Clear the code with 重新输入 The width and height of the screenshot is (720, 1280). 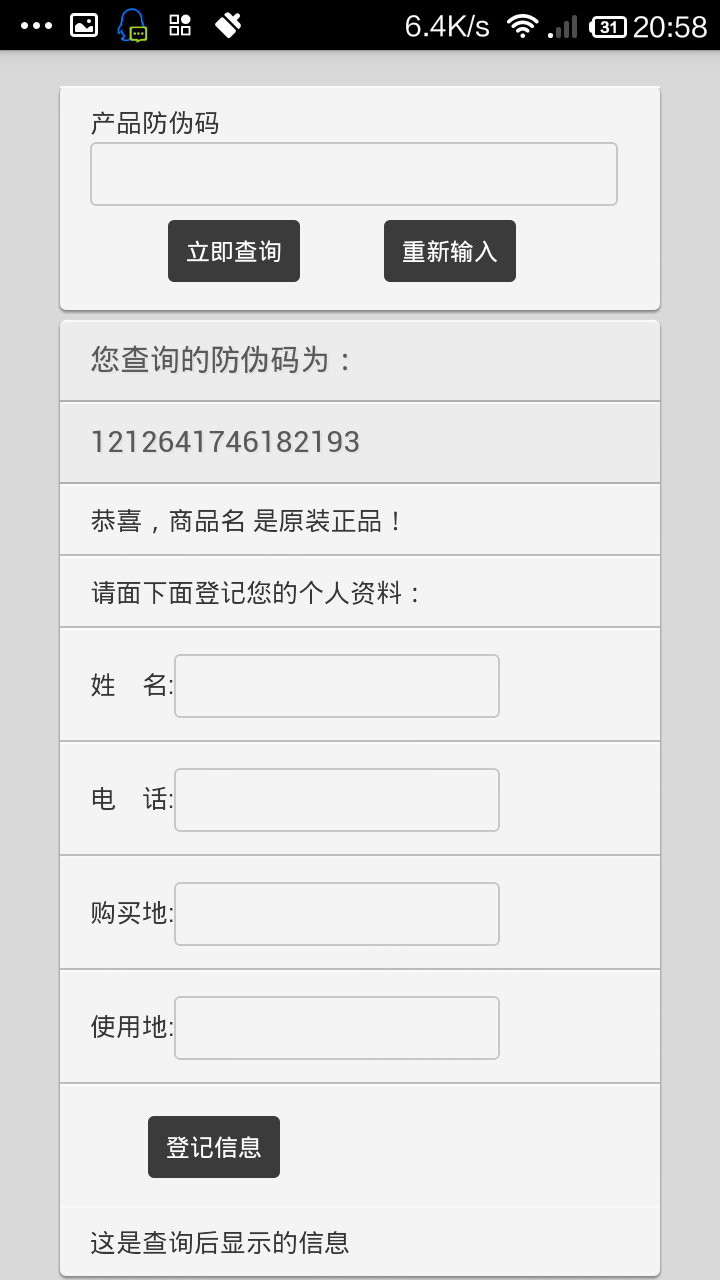(450, 251)
